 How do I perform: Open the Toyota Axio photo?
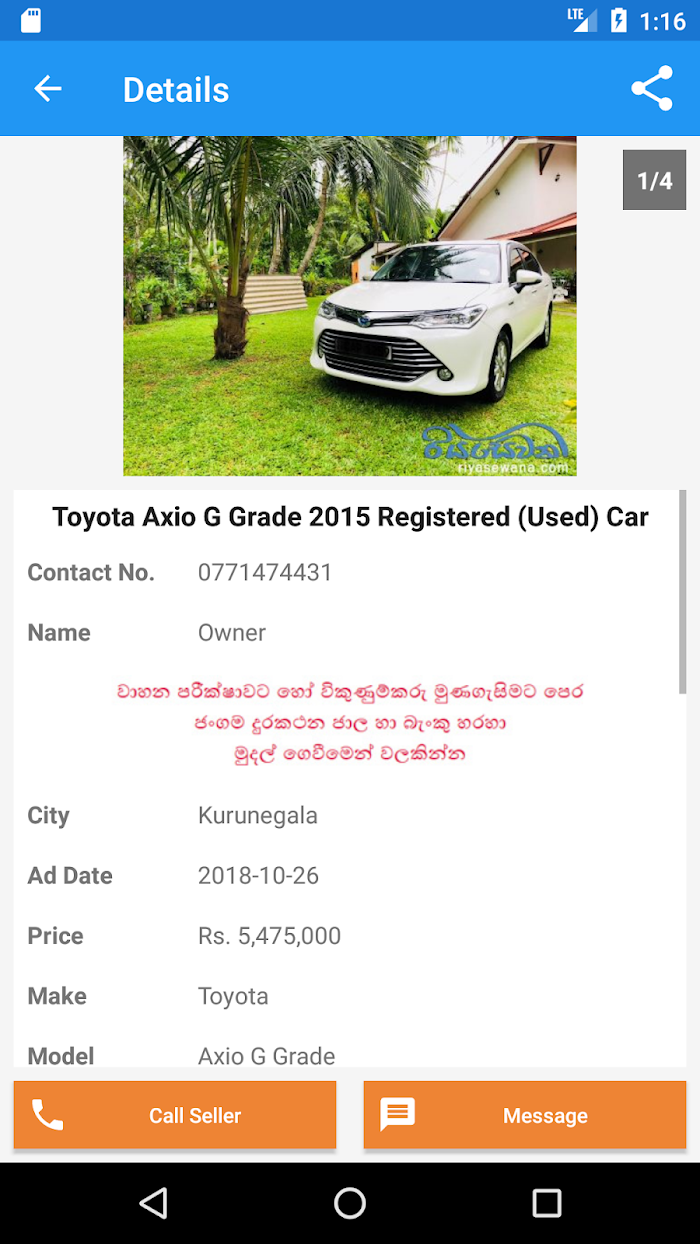tap(350, 306)
